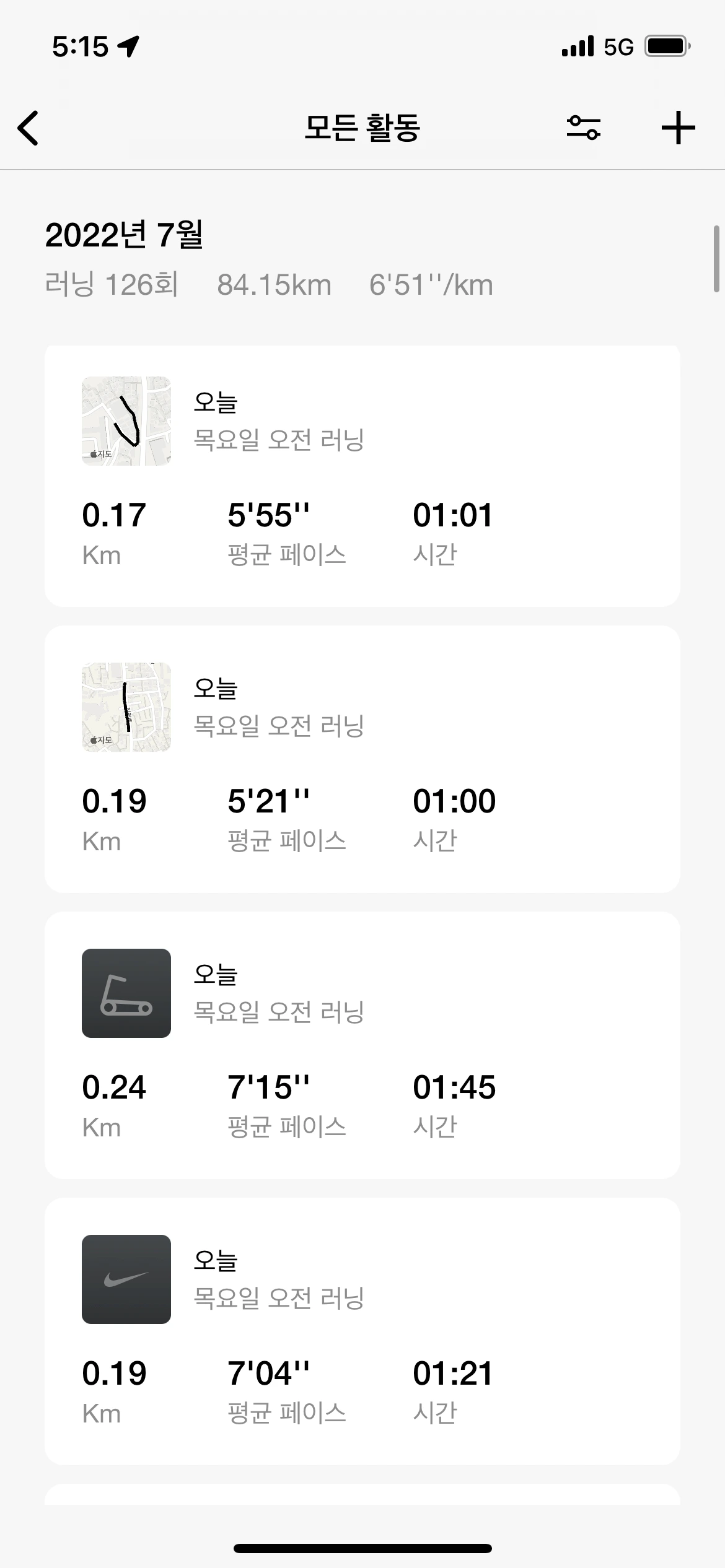This screenshot has height=1568, width=725.
Task: Open the activity filter options
Action: [x=583, y=128]
